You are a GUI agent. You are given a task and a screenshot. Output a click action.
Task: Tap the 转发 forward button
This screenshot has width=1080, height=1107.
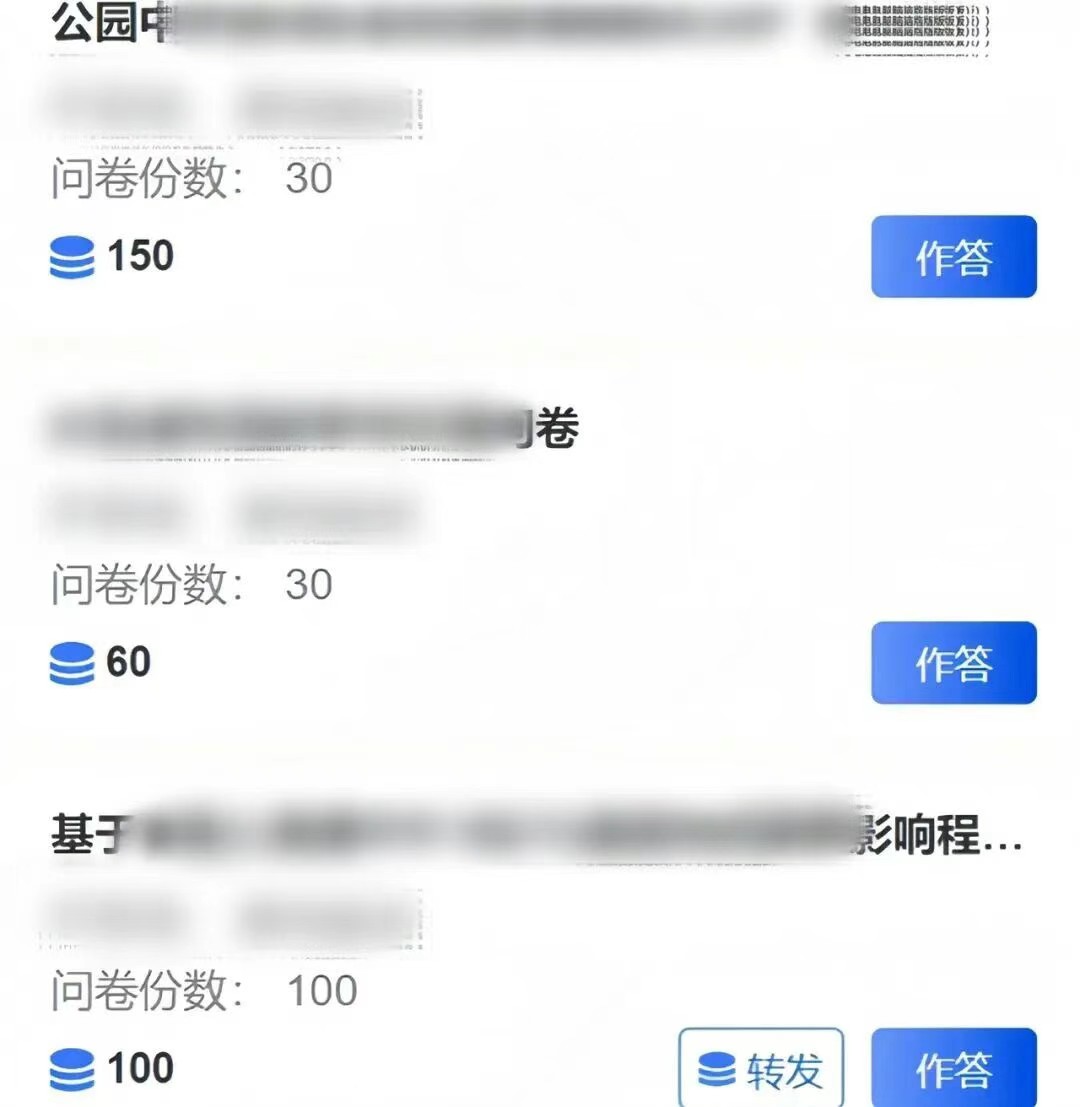[x=760, y=1071]
